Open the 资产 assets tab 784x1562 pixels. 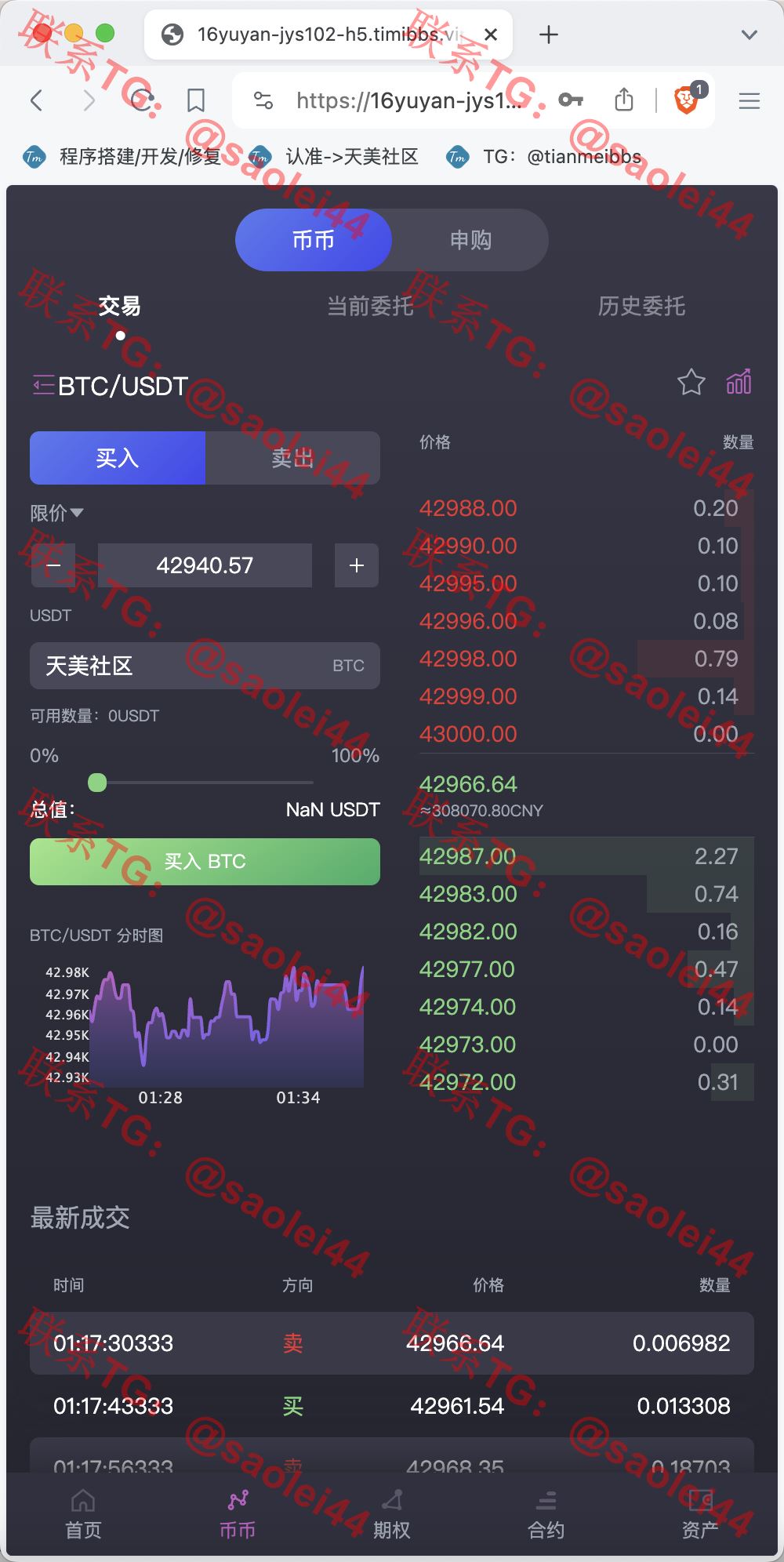pyautogui.click(x=700, y=1514)
